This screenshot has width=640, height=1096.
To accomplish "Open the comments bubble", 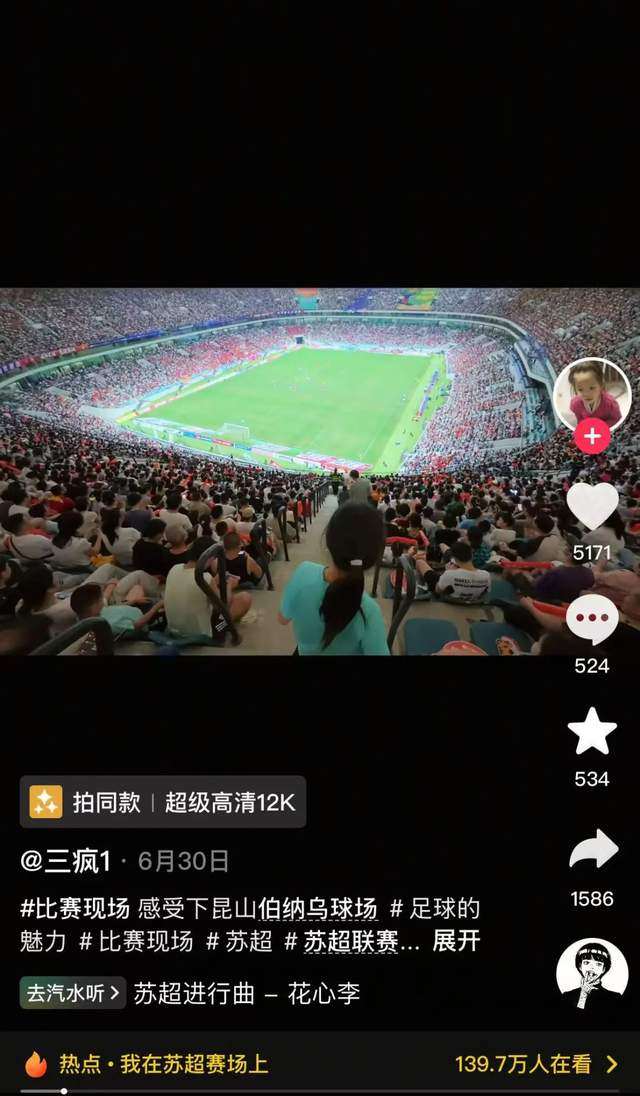I will click(x=592, y=620).
